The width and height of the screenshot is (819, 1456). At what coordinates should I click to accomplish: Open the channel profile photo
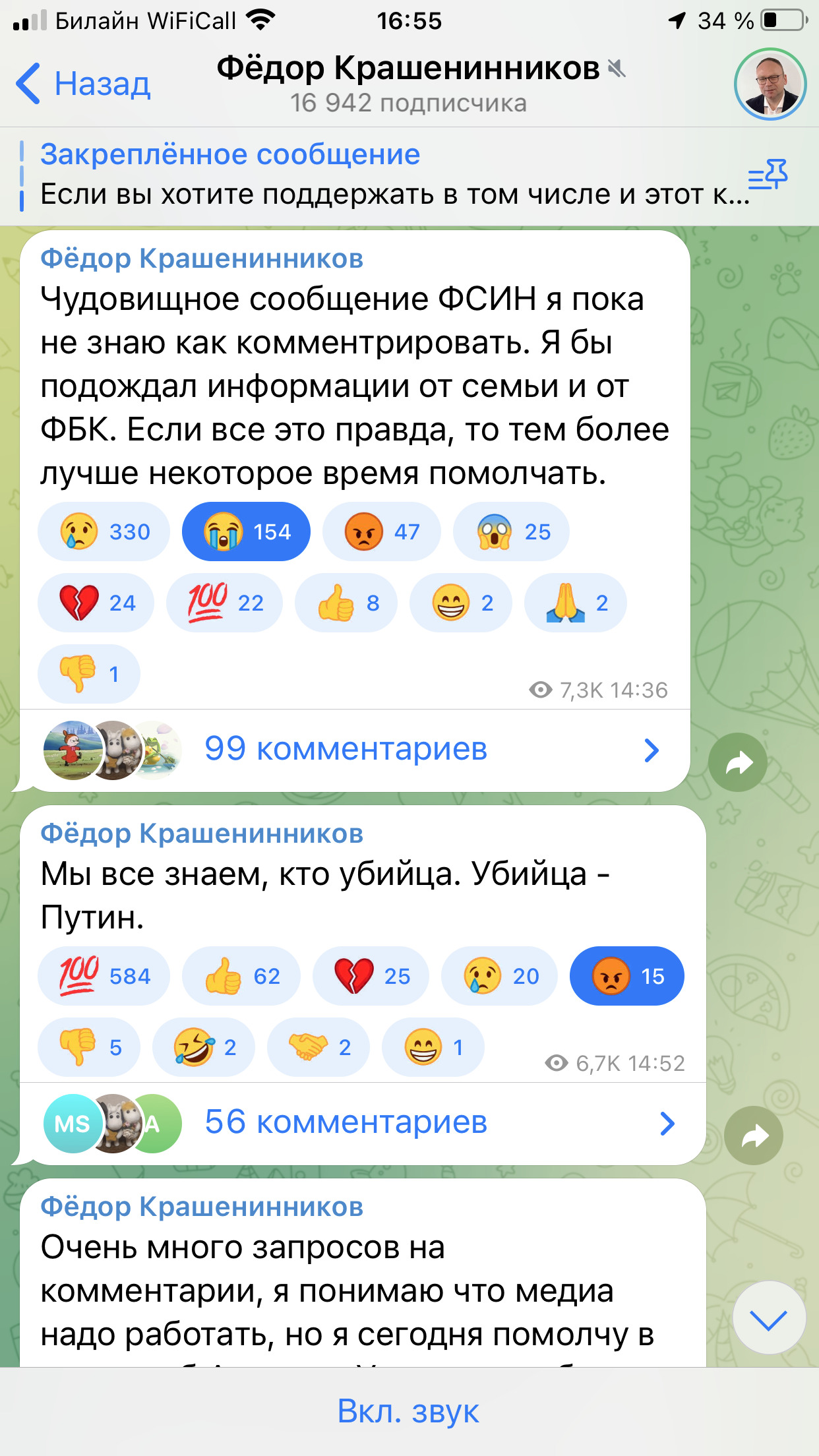click(x=770, y=84)
